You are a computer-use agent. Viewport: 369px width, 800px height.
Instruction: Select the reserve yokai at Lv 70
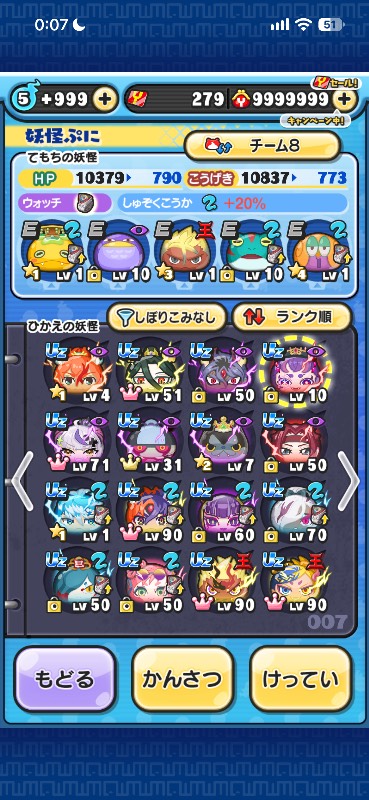pyautogui.click(x=295, y=511)
